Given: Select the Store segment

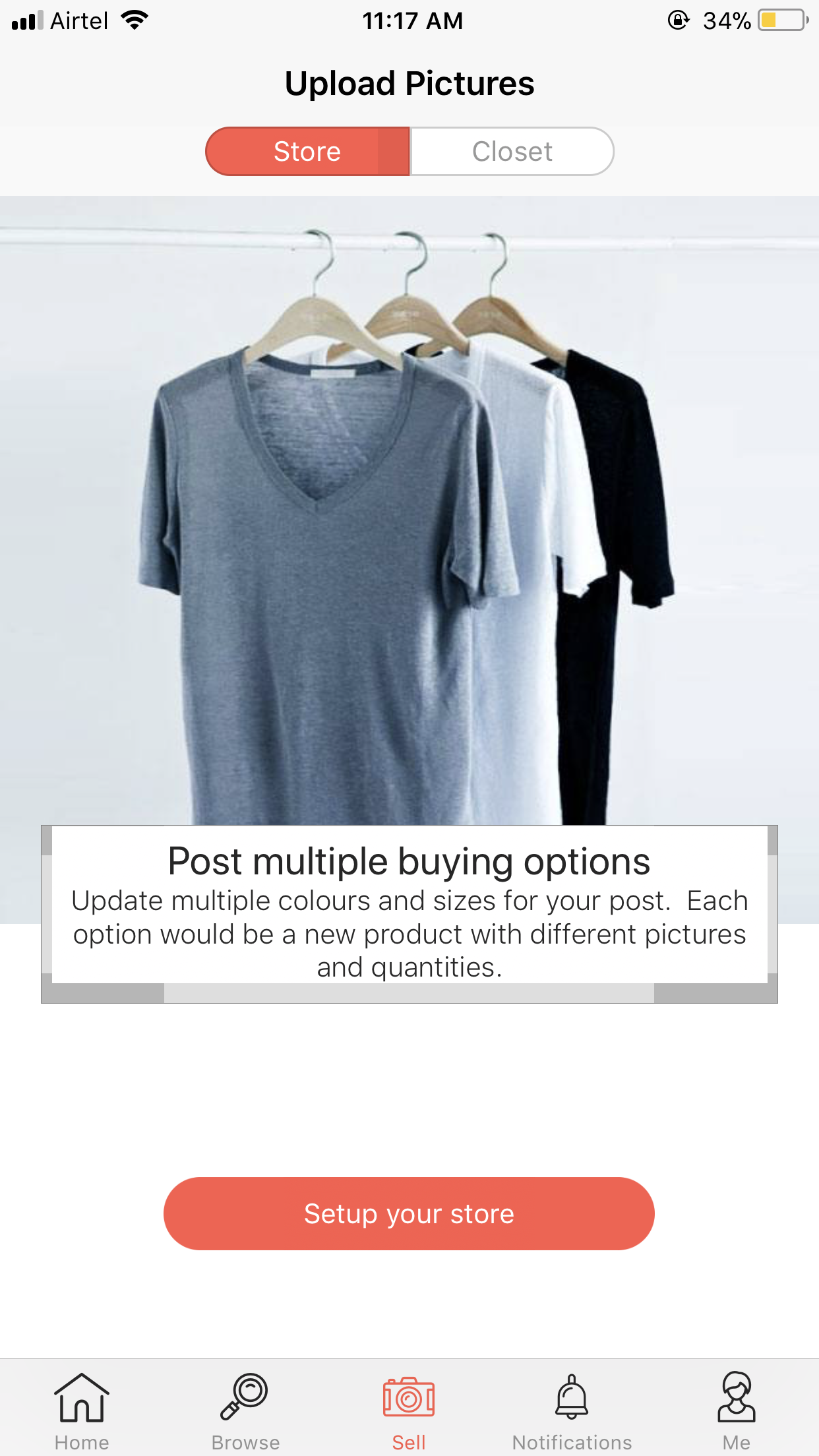Looking at the screenshot, I should point(307,152).
